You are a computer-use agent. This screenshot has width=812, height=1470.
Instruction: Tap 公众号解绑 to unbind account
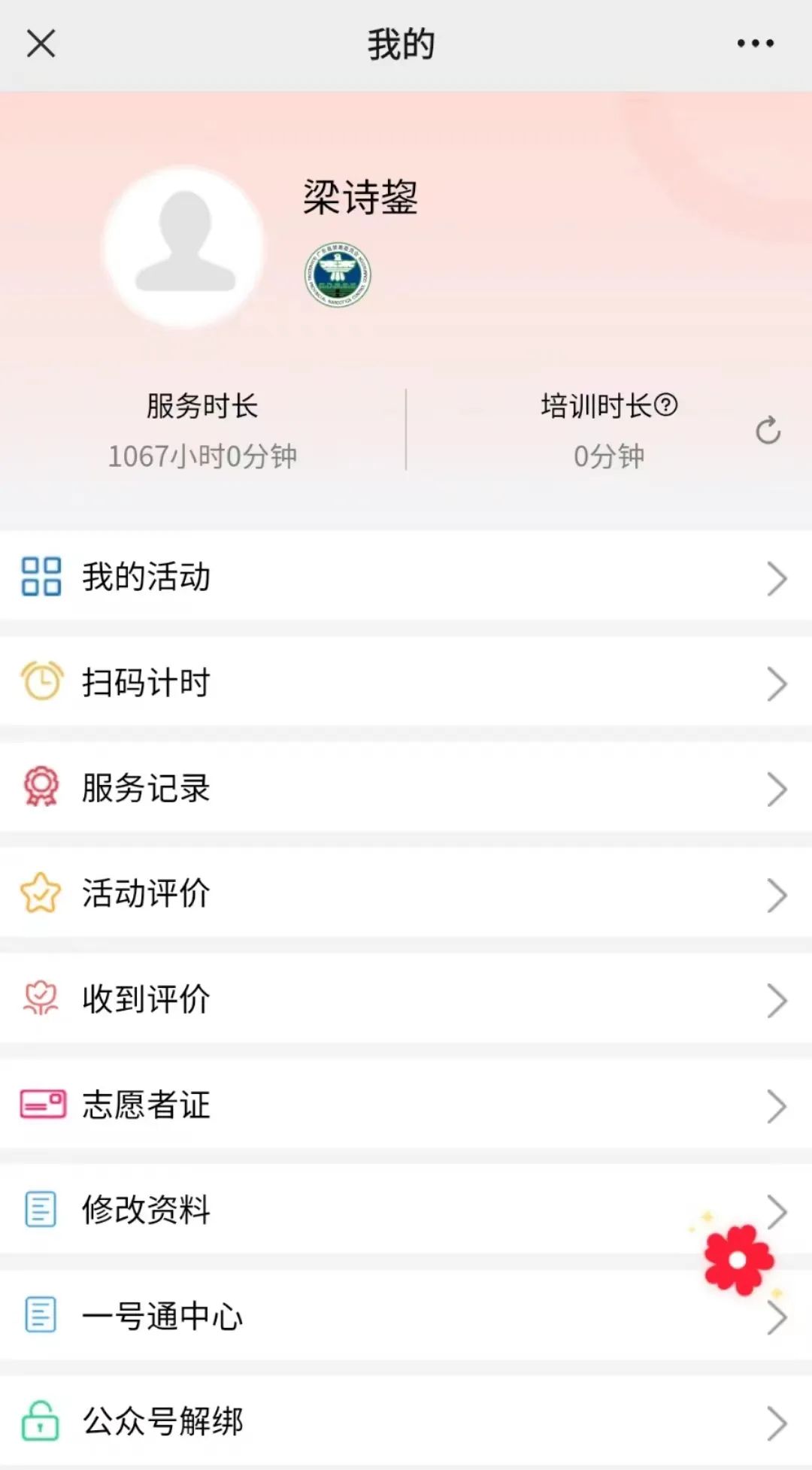tap(406, 1422)
